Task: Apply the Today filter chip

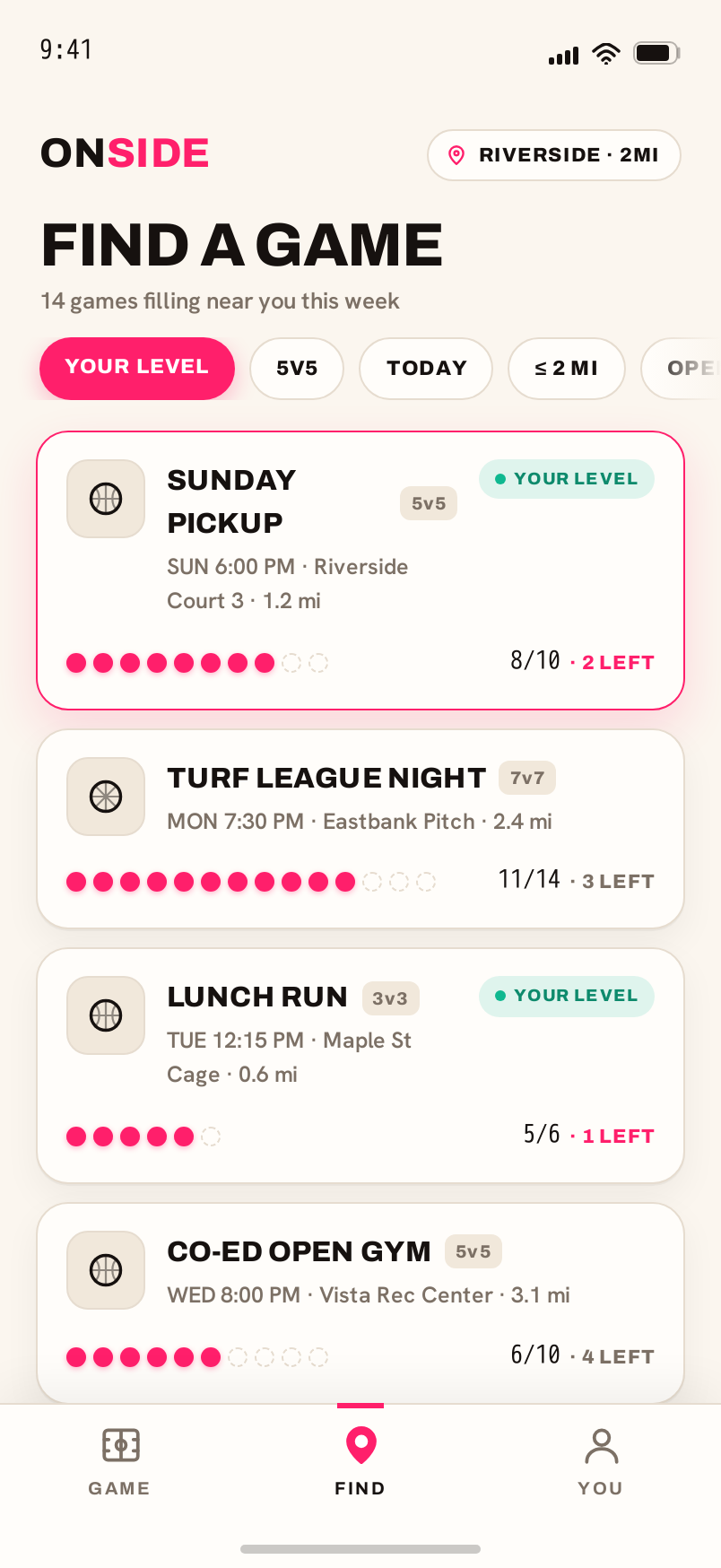Action: pos(426,369)
